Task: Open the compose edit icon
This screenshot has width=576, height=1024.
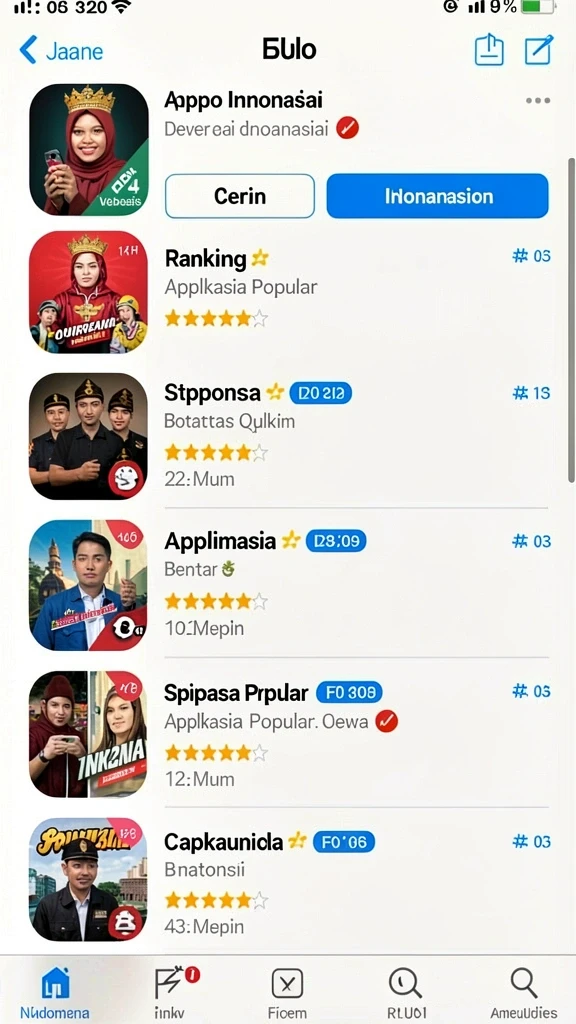Action: pos(539,50)
